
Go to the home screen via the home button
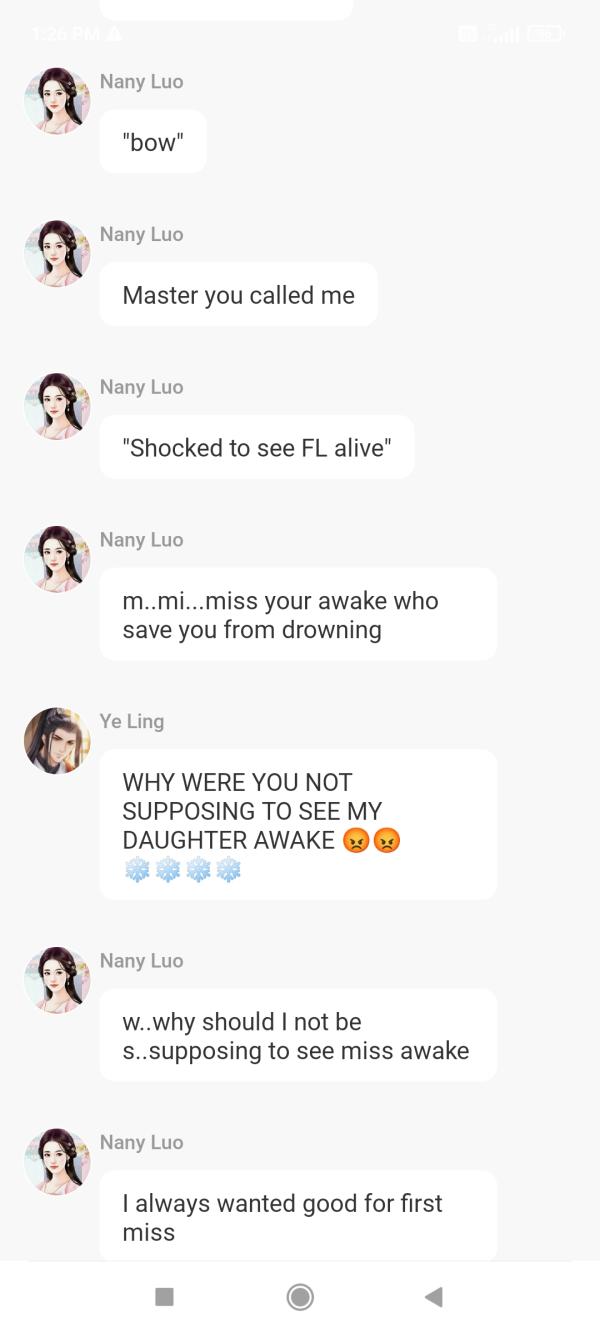pos(300,1297)
